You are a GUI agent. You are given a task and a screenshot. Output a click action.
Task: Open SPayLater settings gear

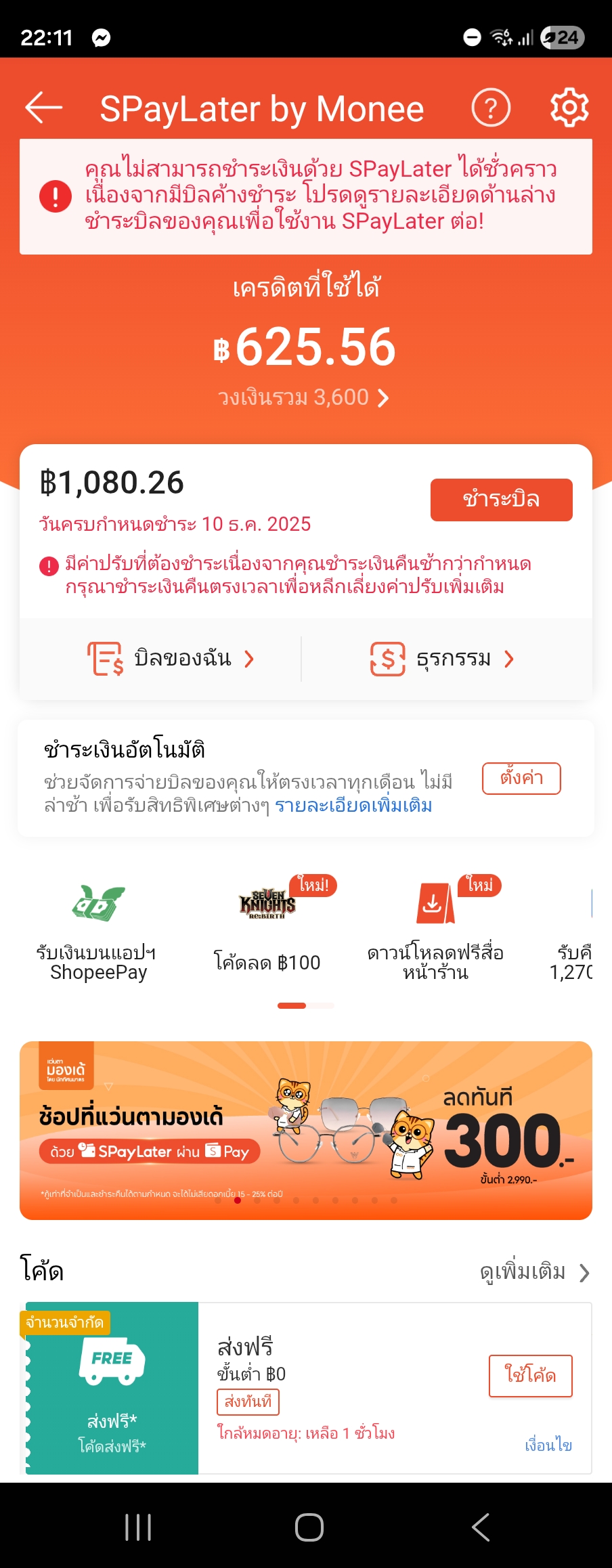(x=569, y=108)
